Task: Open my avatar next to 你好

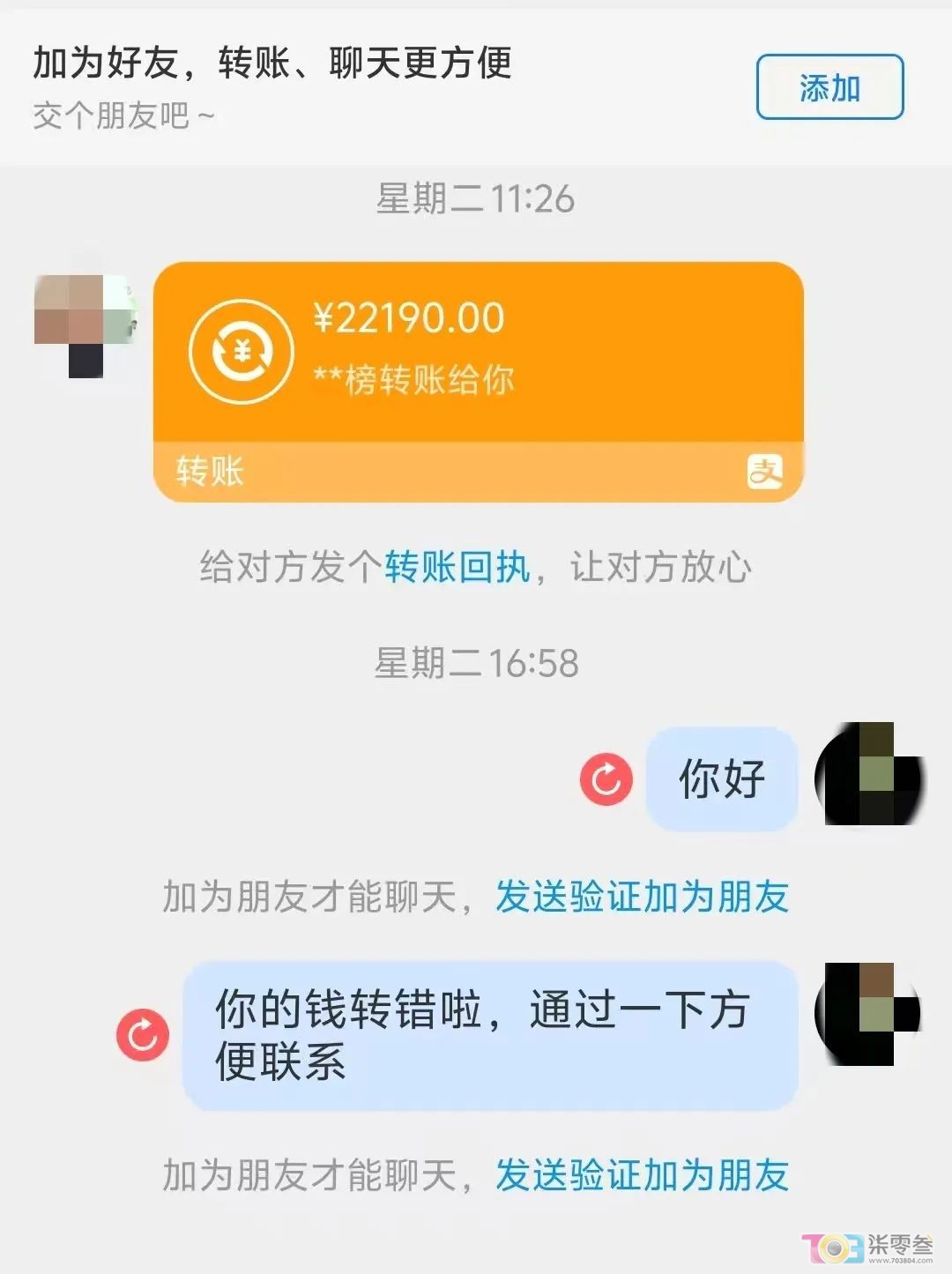Action: tap(869, 775)
